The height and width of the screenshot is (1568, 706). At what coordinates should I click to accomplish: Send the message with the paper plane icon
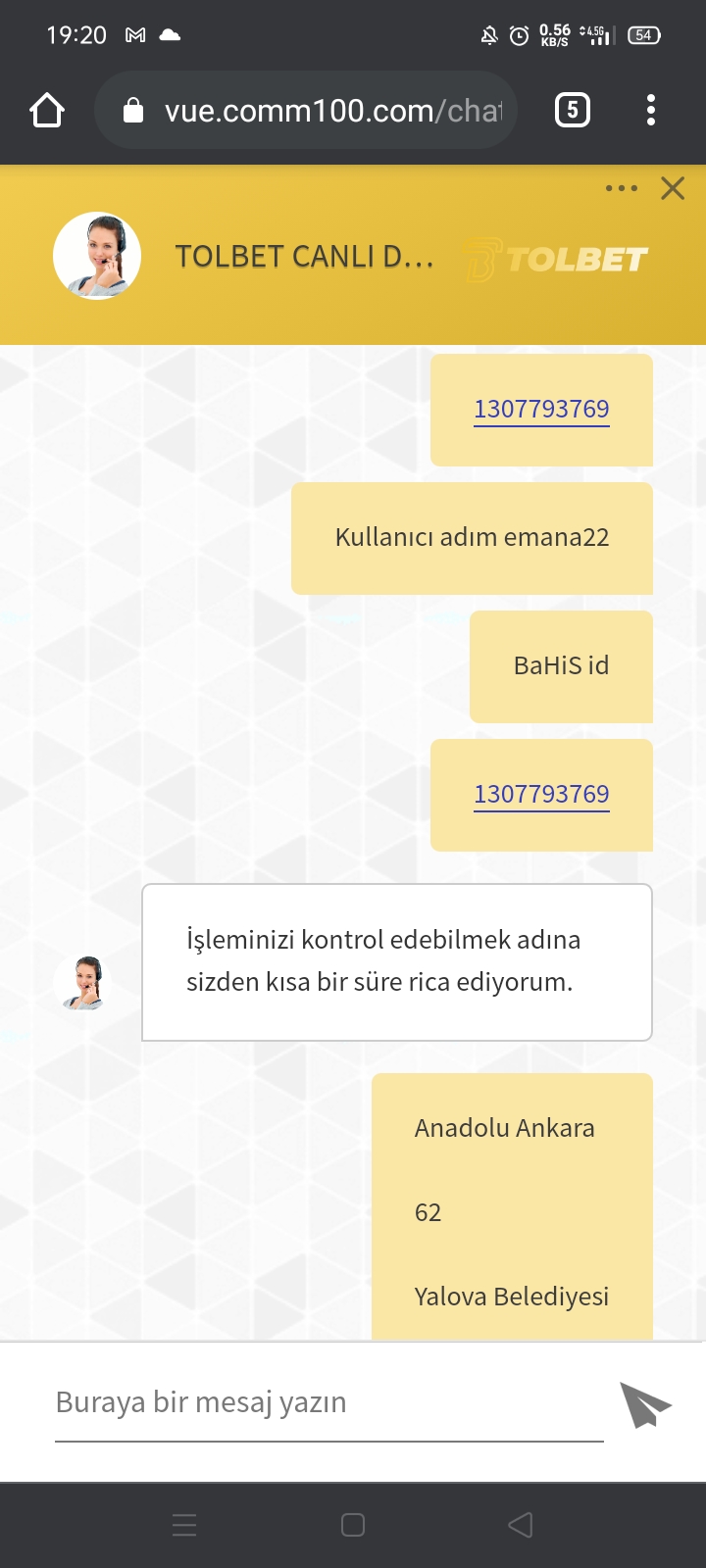pyautogui.click(x=645, y=1404)
